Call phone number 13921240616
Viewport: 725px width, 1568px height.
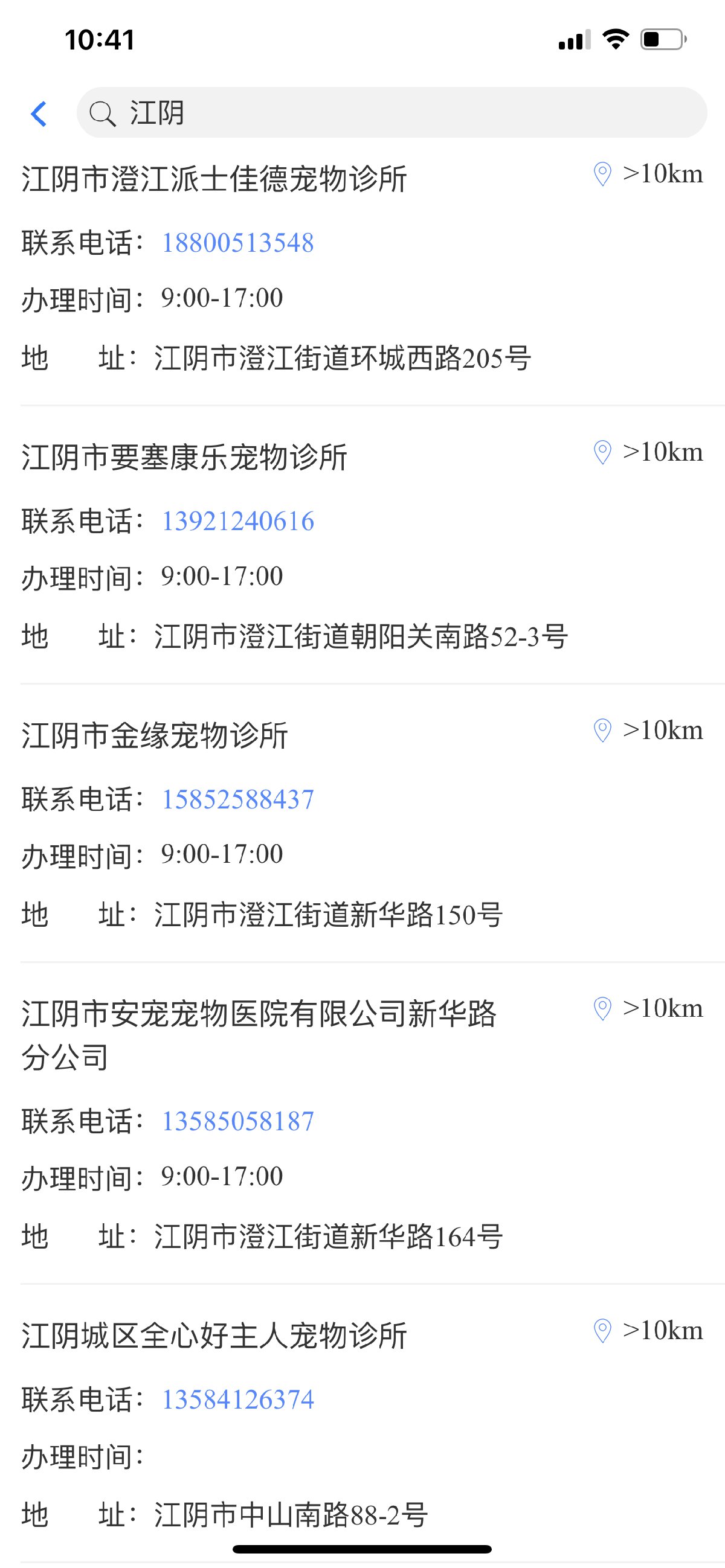point(237,521)
